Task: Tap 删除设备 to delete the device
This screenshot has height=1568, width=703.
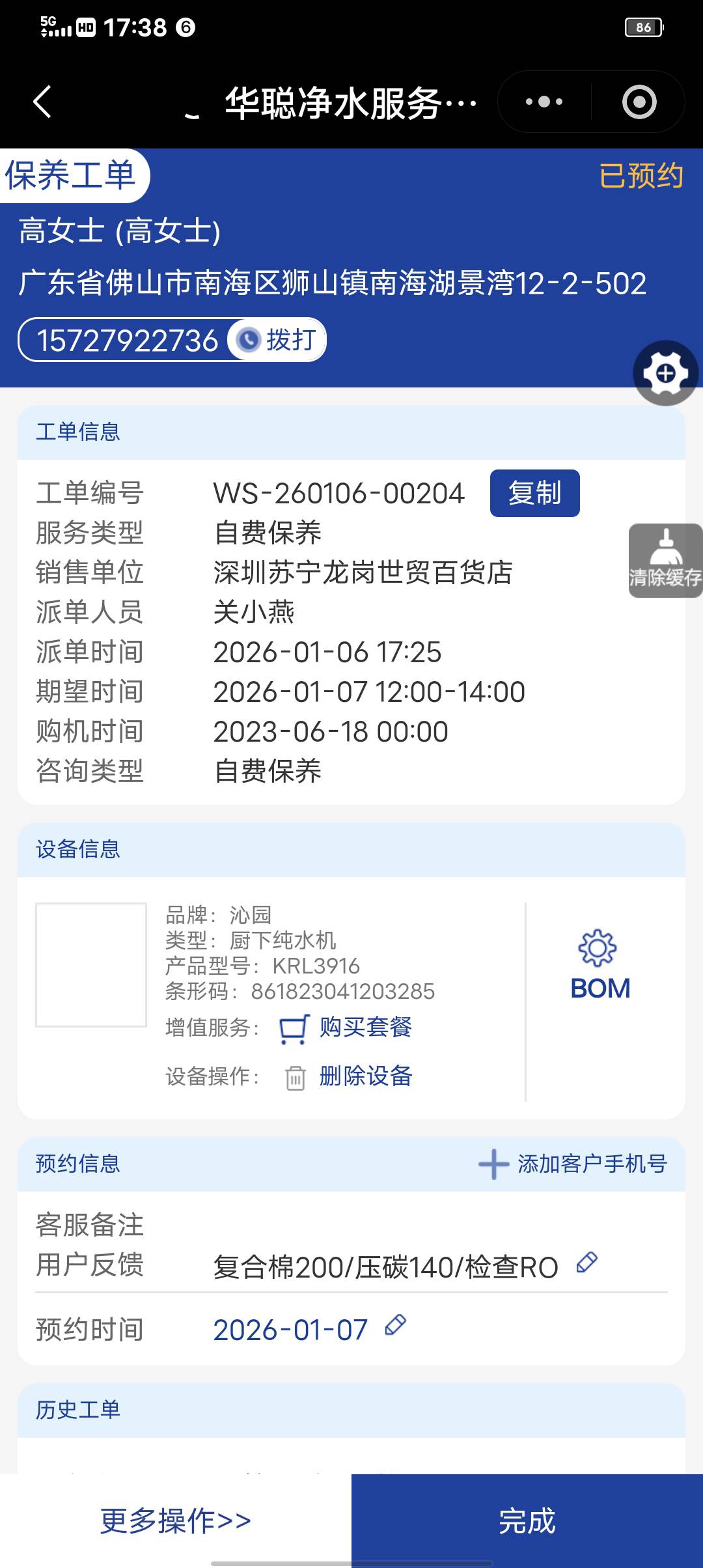Action: click(x=365, y=1076)
